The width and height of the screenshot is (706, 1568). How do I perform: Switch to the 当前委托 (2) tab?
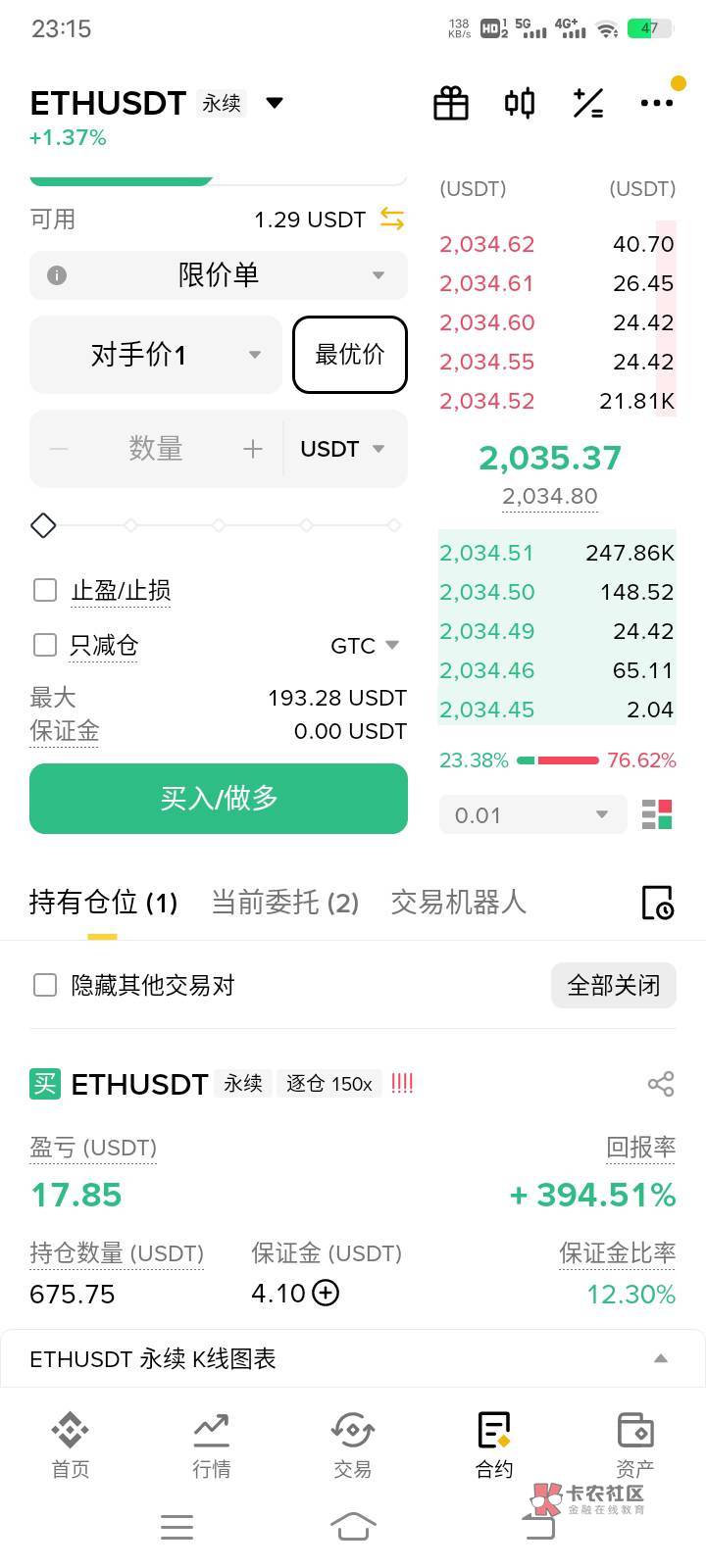tap(284, 902)
